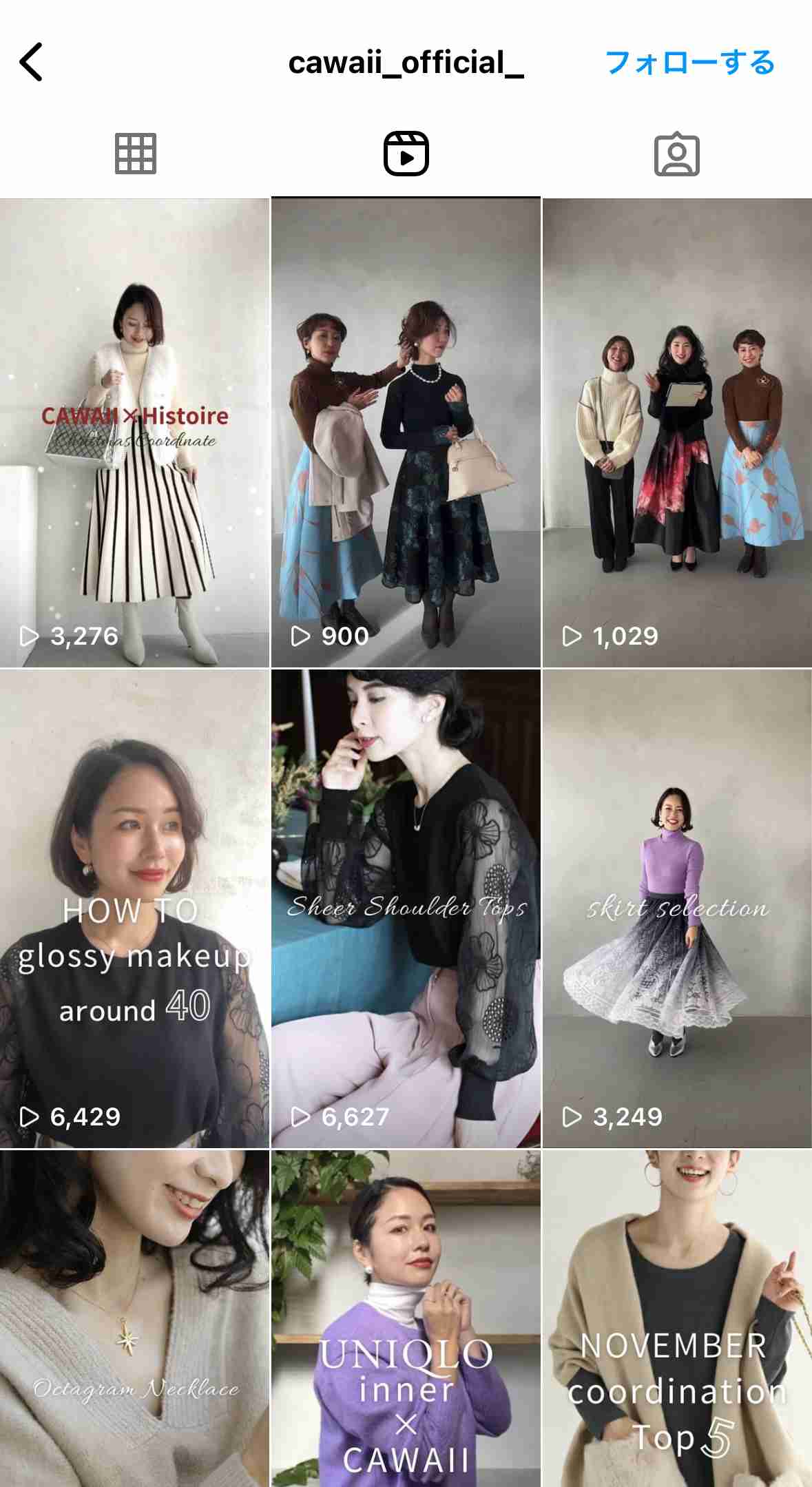Select the Reels tab
This screenshot has width=812, height=1487.
406,154
